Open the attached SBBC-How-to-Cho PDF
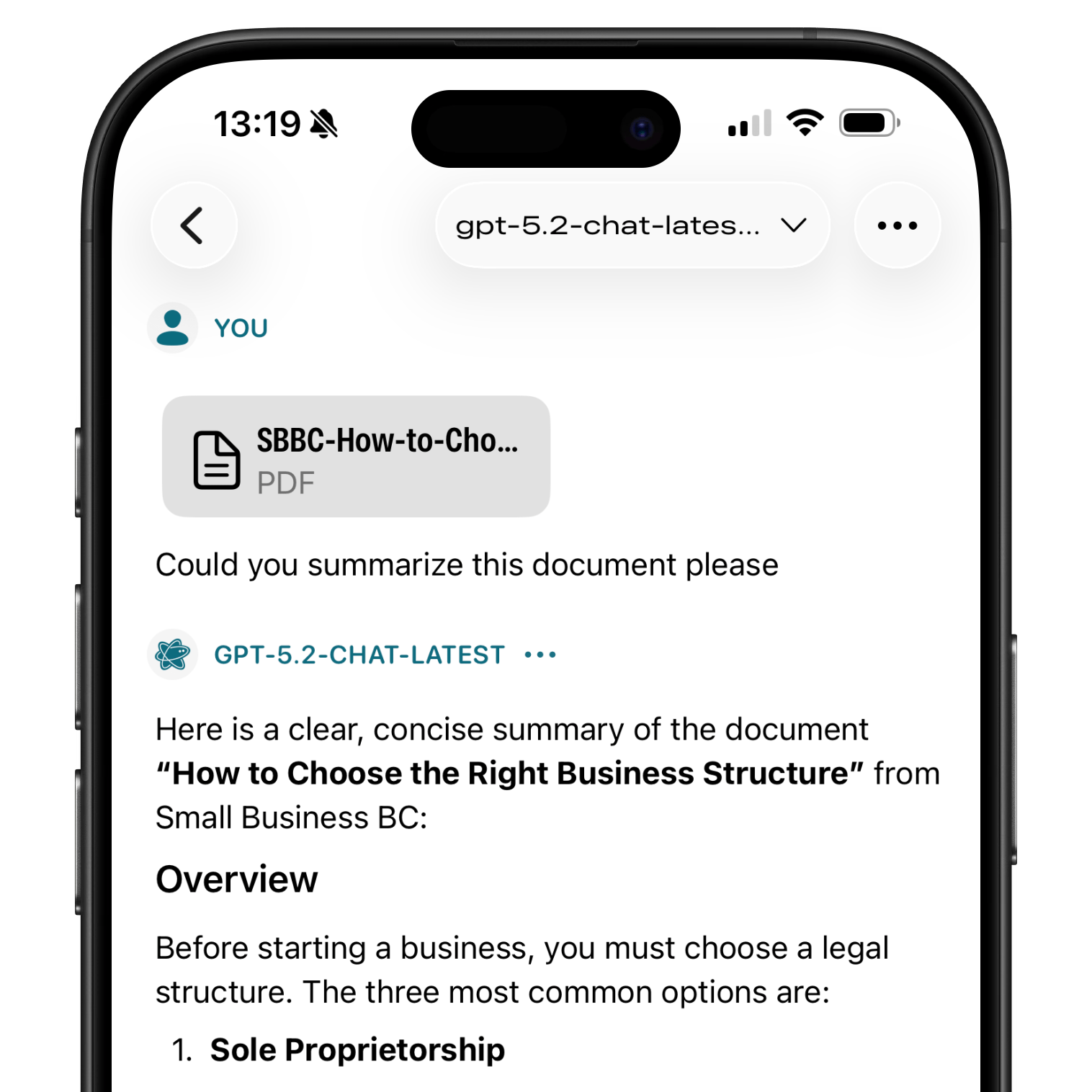1092x1092 pixels. [x=356, y=456]
